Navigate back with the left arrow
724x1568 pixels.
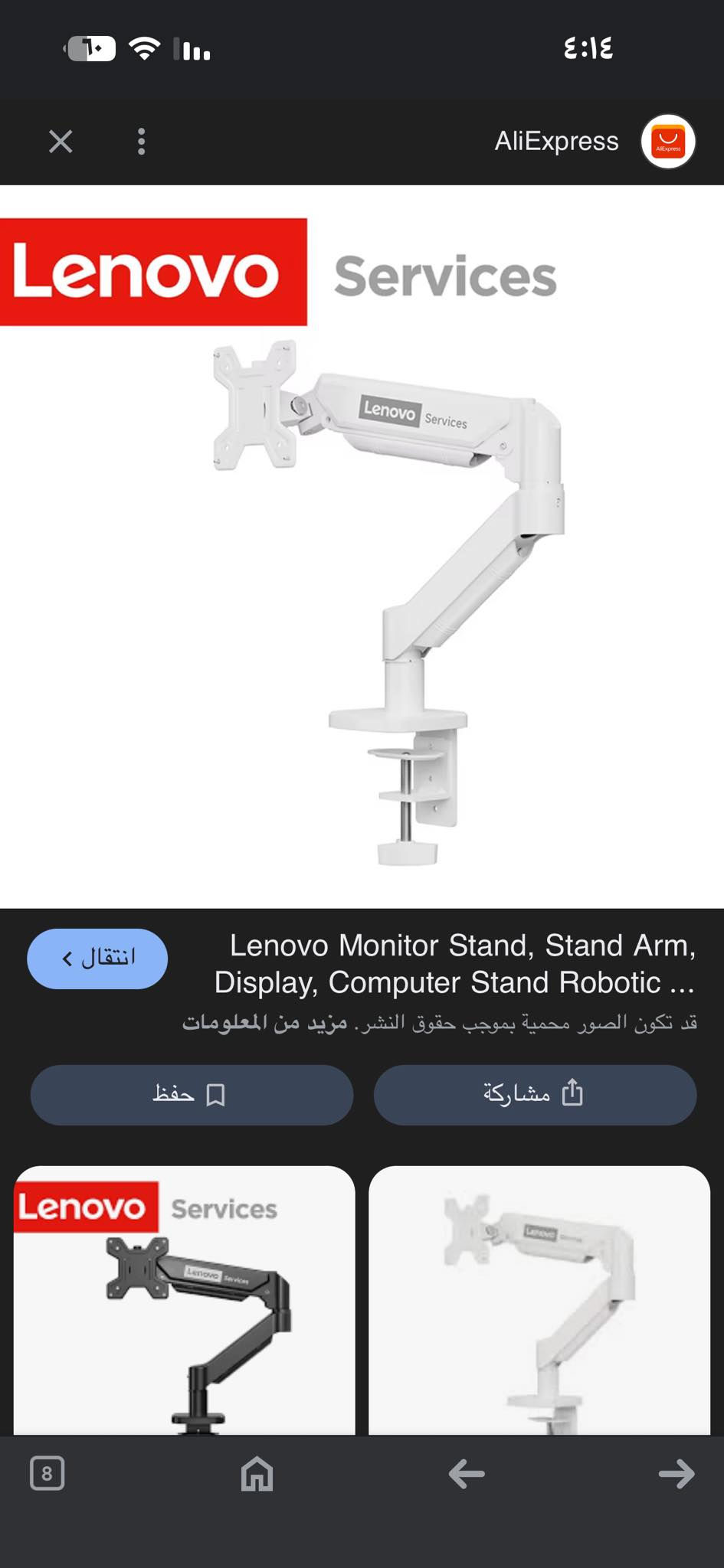pyautogui.click(x=467, y=1473)
